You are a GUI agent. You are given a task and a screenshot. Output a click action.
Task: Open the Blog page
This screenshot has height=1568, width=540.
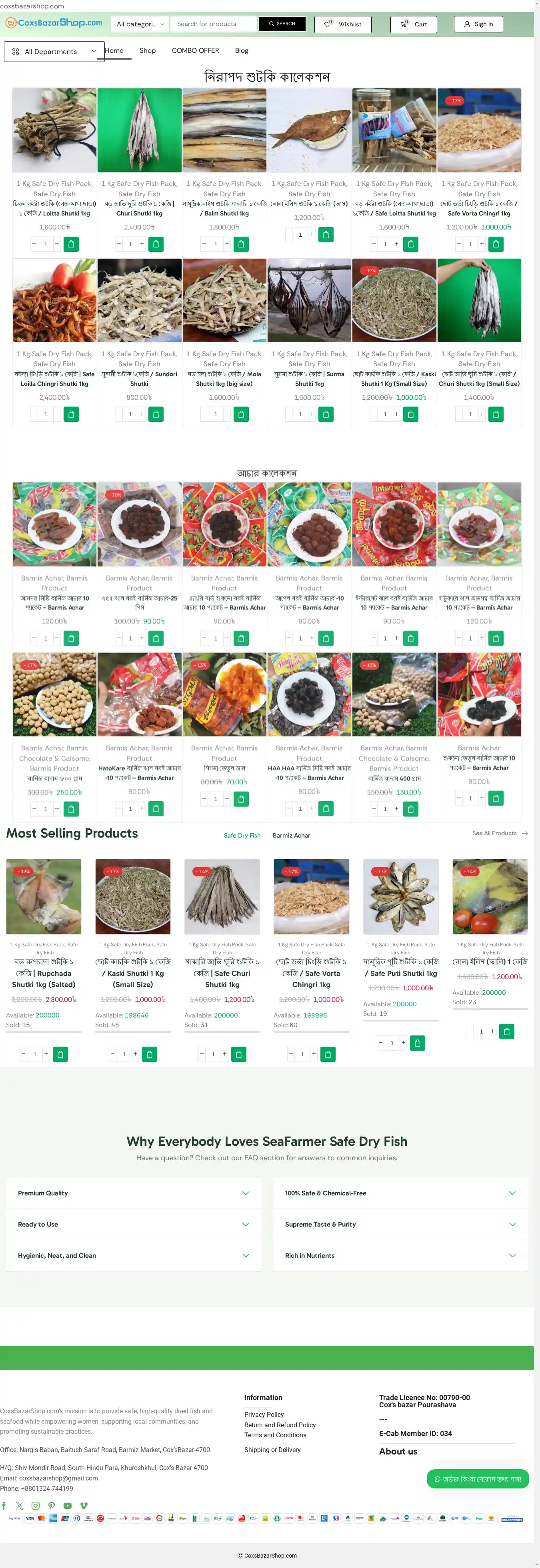tap(242, 50)
